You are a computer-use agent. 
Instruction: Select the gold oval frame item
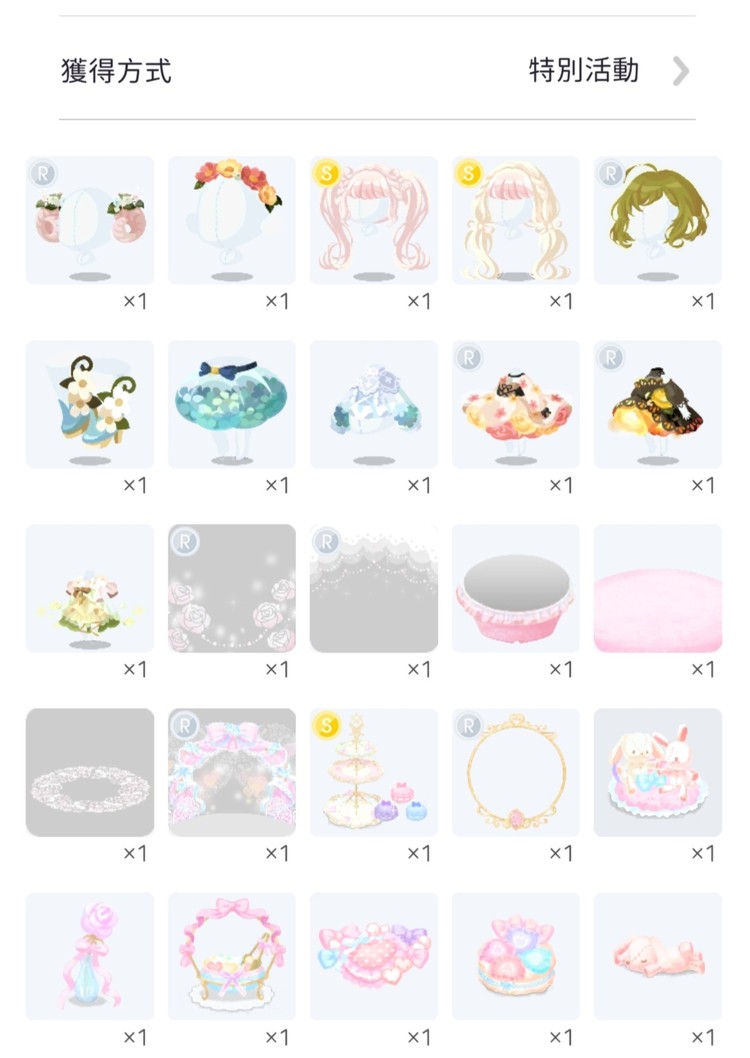click(x=516, y=773)
